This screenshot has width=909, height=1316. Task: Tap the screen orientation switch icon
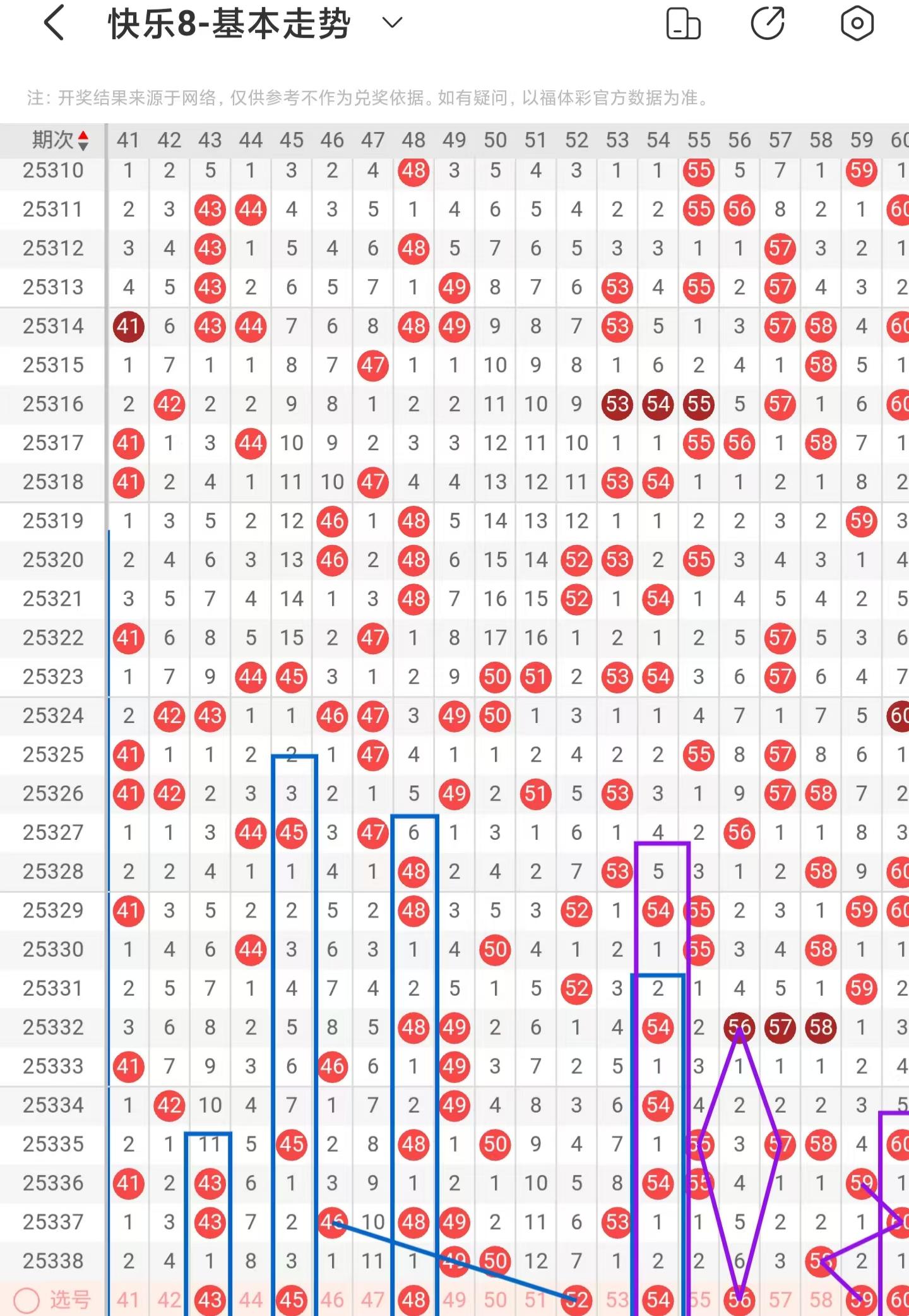[684, 24]
